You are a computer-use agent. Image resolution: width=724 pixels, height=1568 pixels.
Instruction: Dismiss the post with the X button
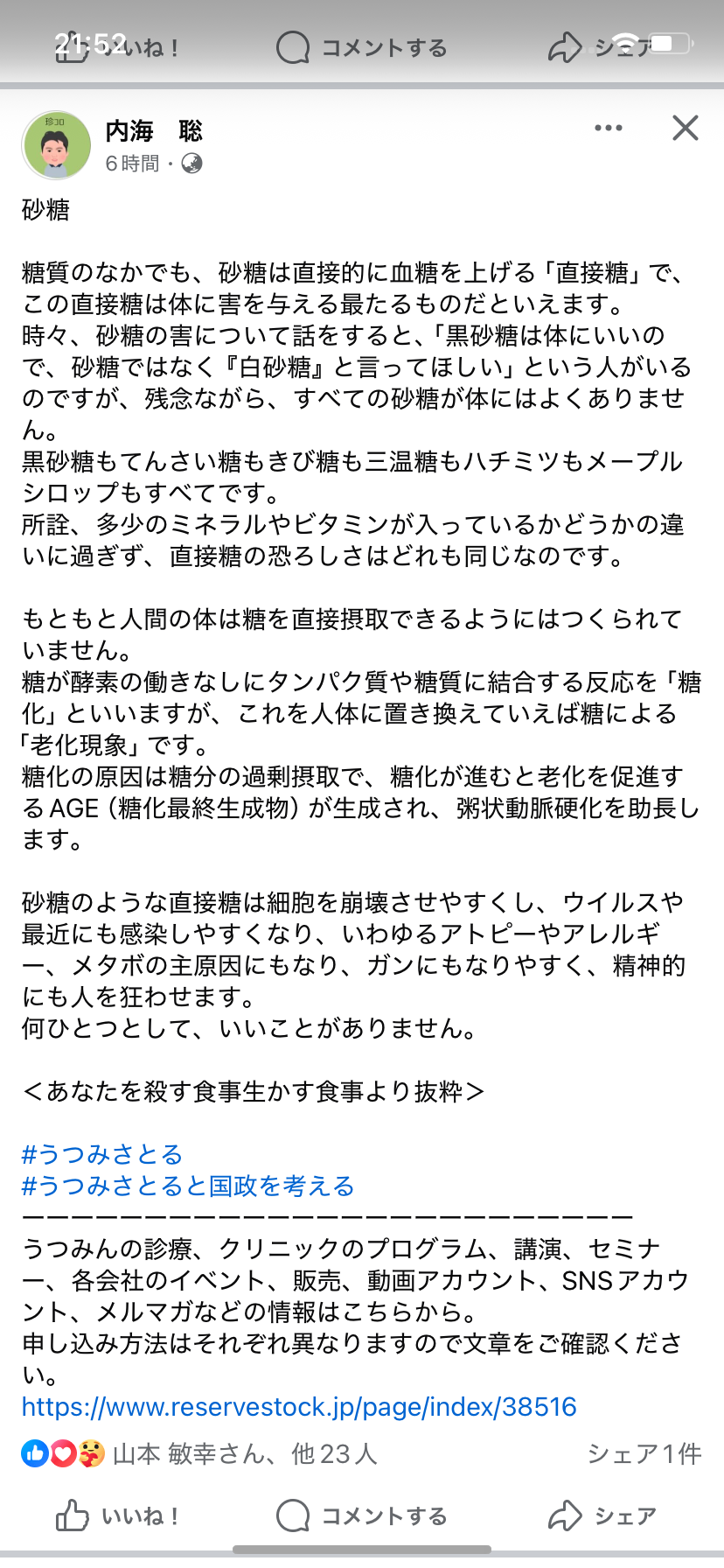685,129
